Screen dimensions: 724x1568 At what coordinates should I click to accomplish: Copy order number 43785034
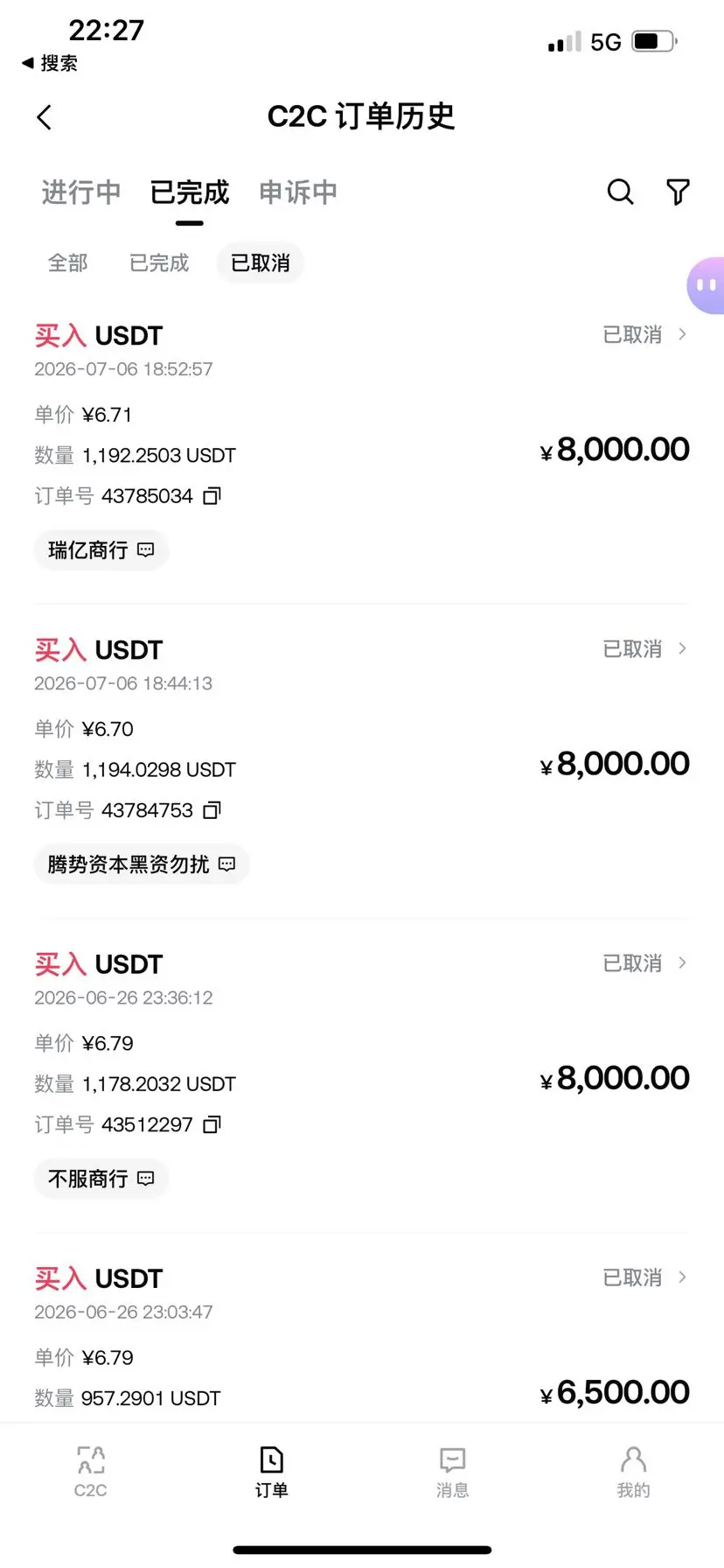(x=212, y=496)
